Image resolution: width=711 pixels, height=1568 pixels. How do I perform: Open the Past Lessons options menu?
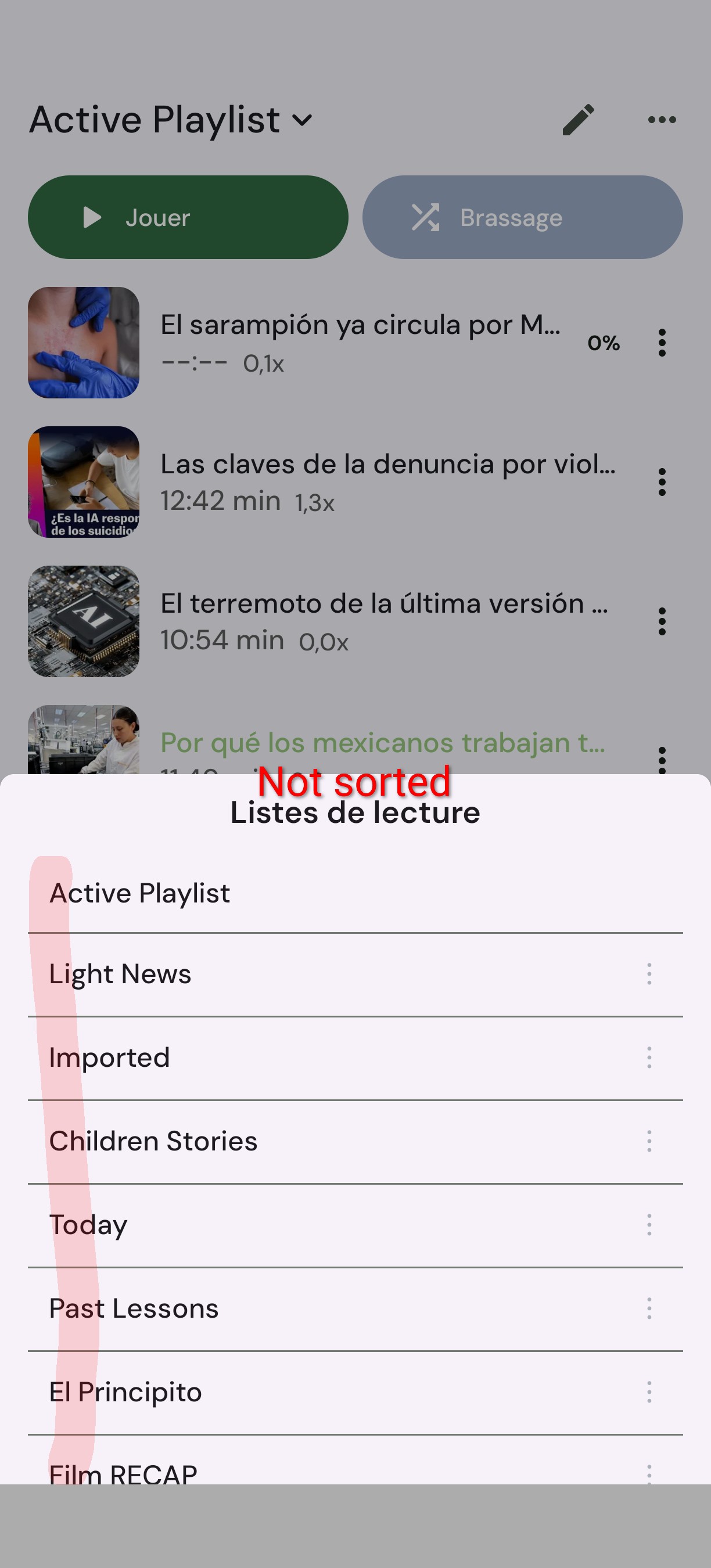click(649, 1308)
